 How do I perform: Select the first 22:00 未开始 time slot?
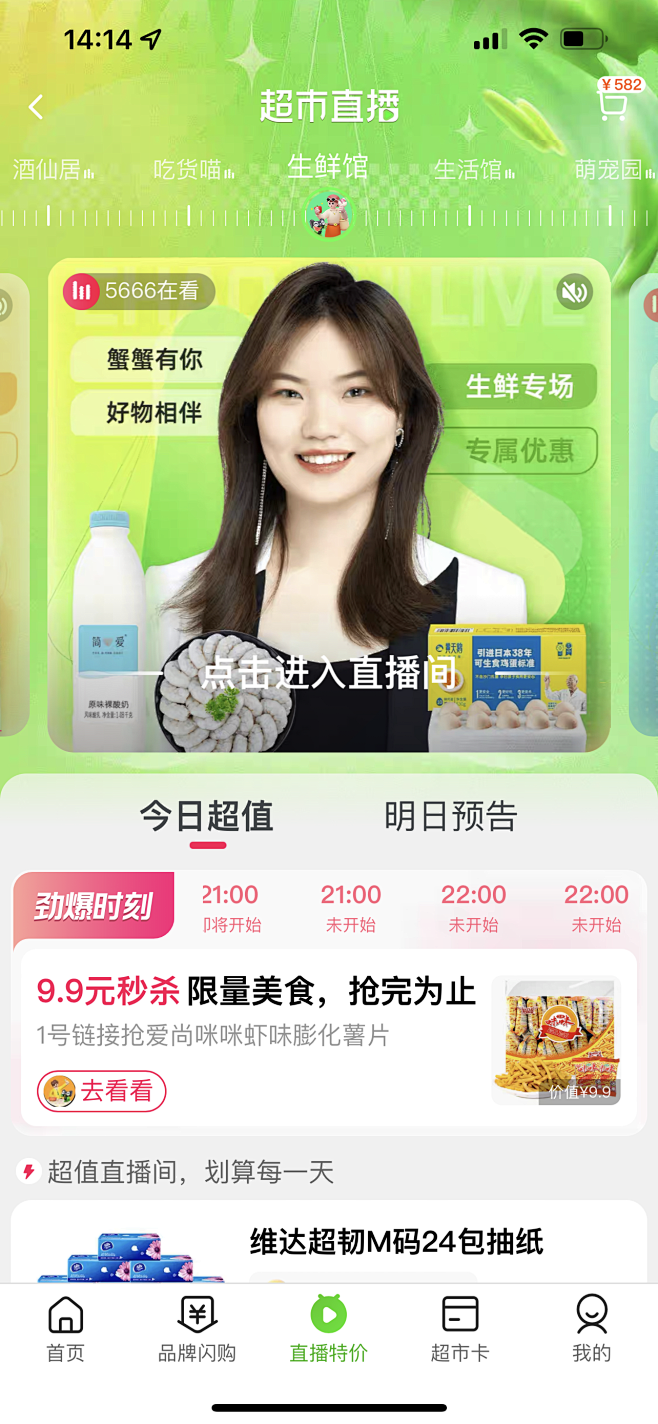pyautogui.click(x=474, y=907)
